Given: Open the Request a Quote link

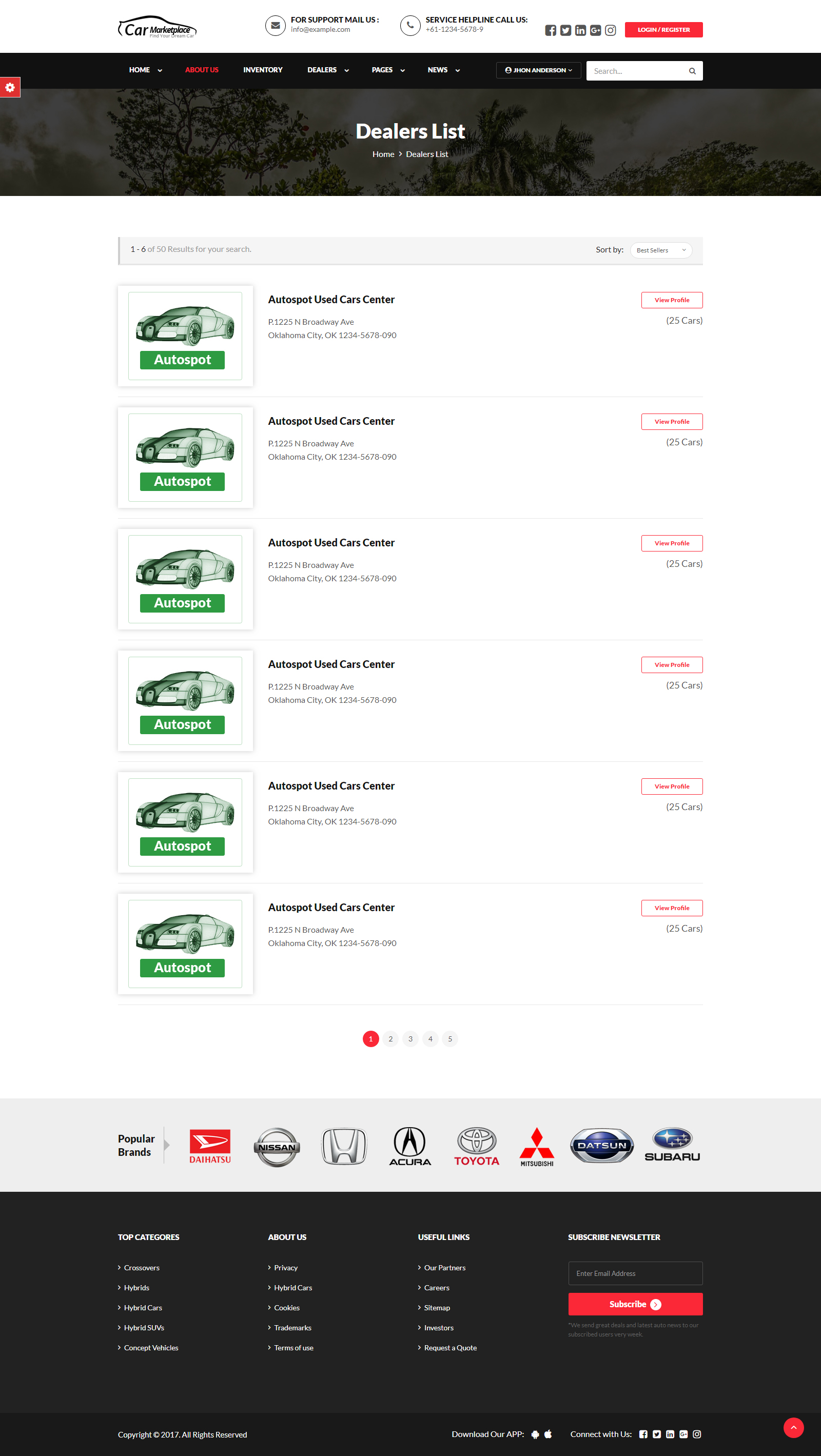Looking at the screenshot, I should point(450,1347).
